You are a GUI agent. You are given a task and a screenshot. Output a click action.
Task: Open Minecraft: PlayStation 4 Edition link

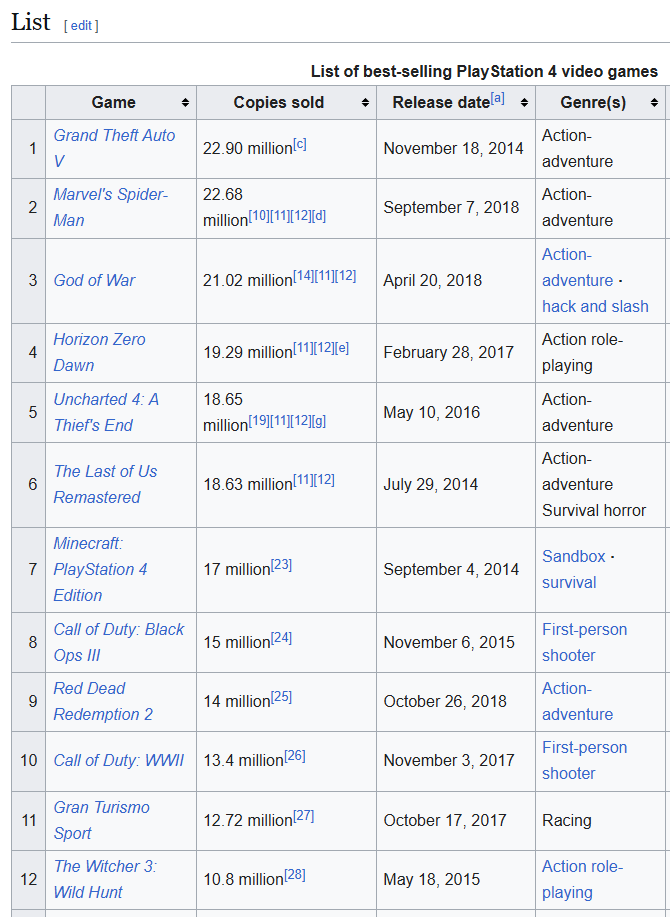(x=101, y=569)
